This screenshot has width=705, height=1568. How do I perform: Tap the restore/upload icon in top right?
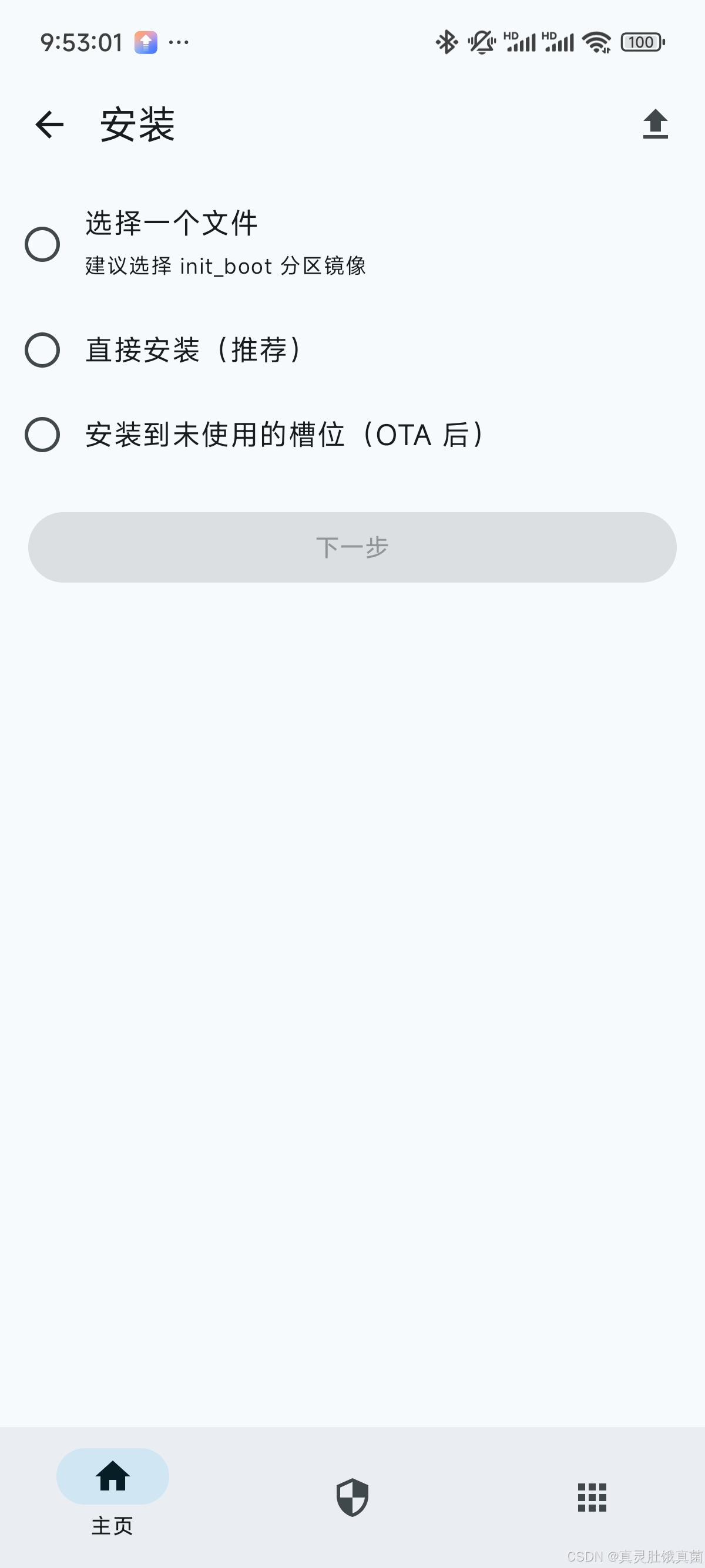point(656,123)
